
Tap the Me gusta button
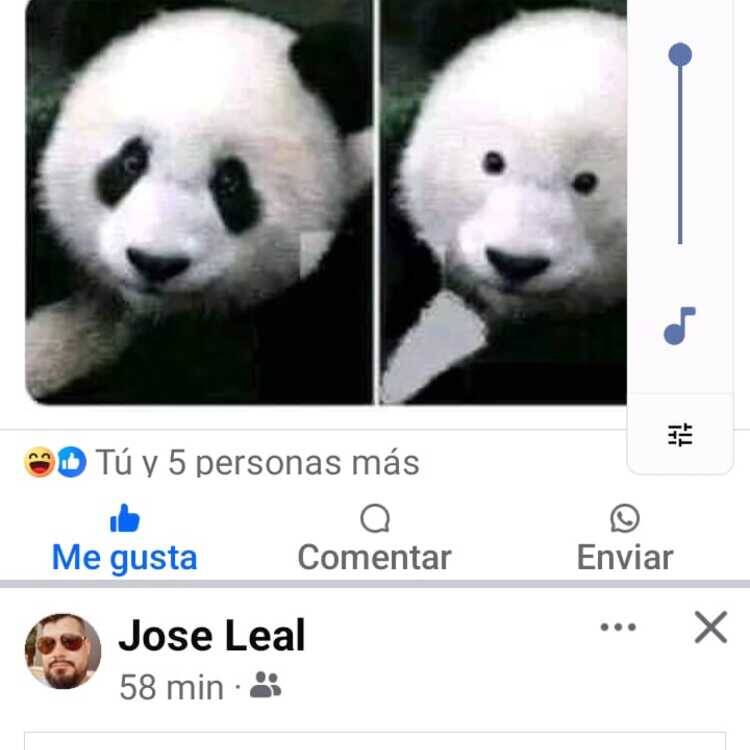tap(124, 540)
